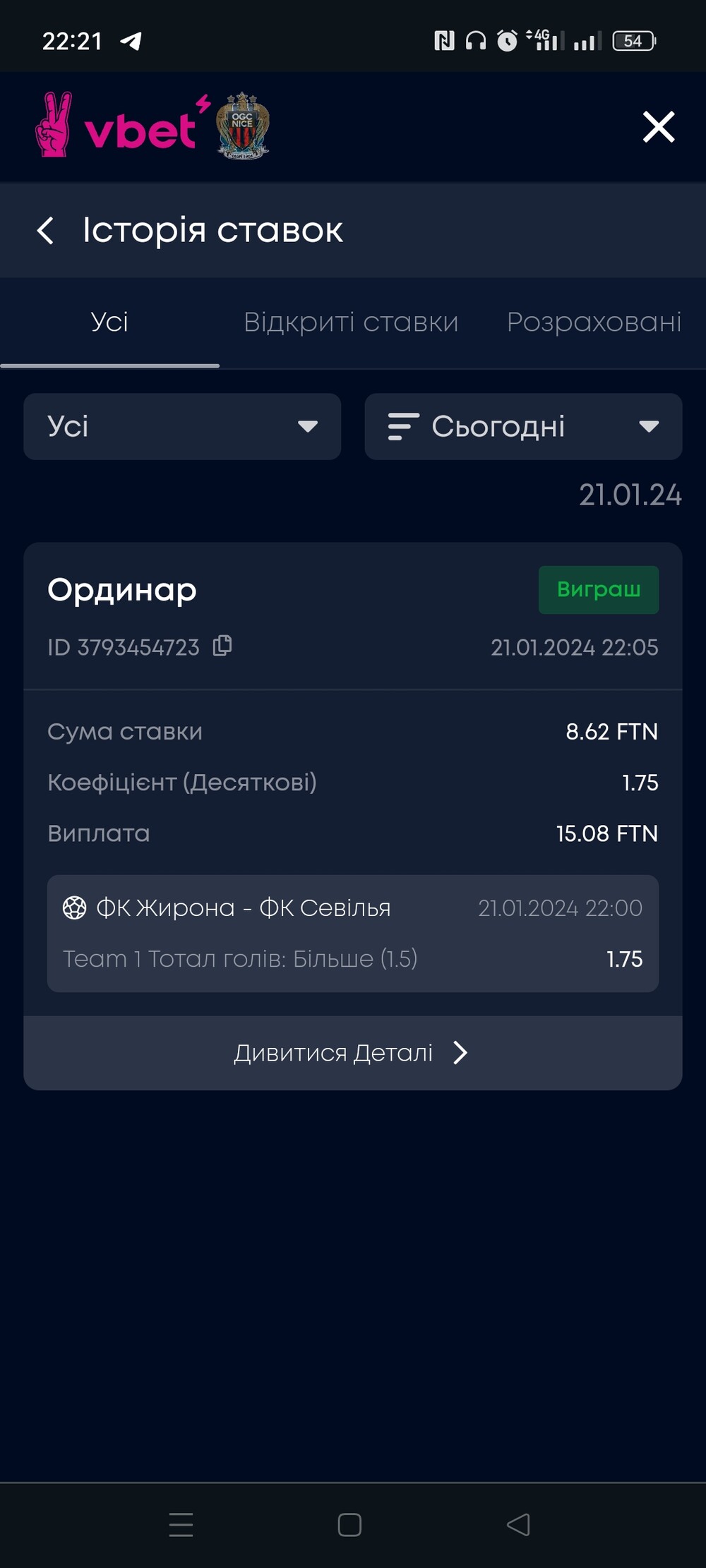Viewport: 706px width, 1568px height.
Task: Open Дивитися Деталі for the bet
Action: (x=353, y=1053)
